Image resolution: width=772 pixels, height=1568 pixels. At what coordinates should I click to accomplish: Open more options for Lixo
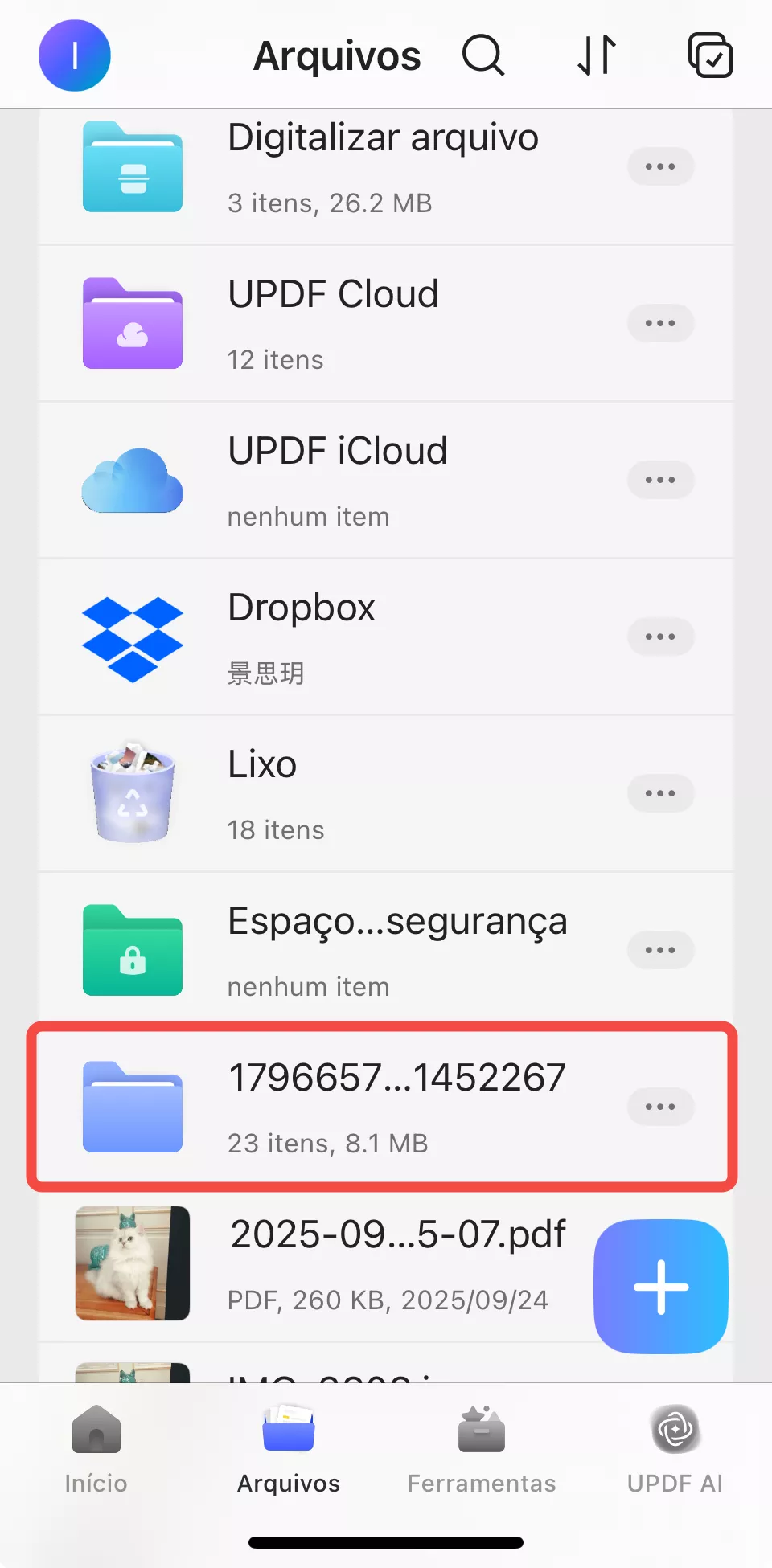tap(660, 793)
